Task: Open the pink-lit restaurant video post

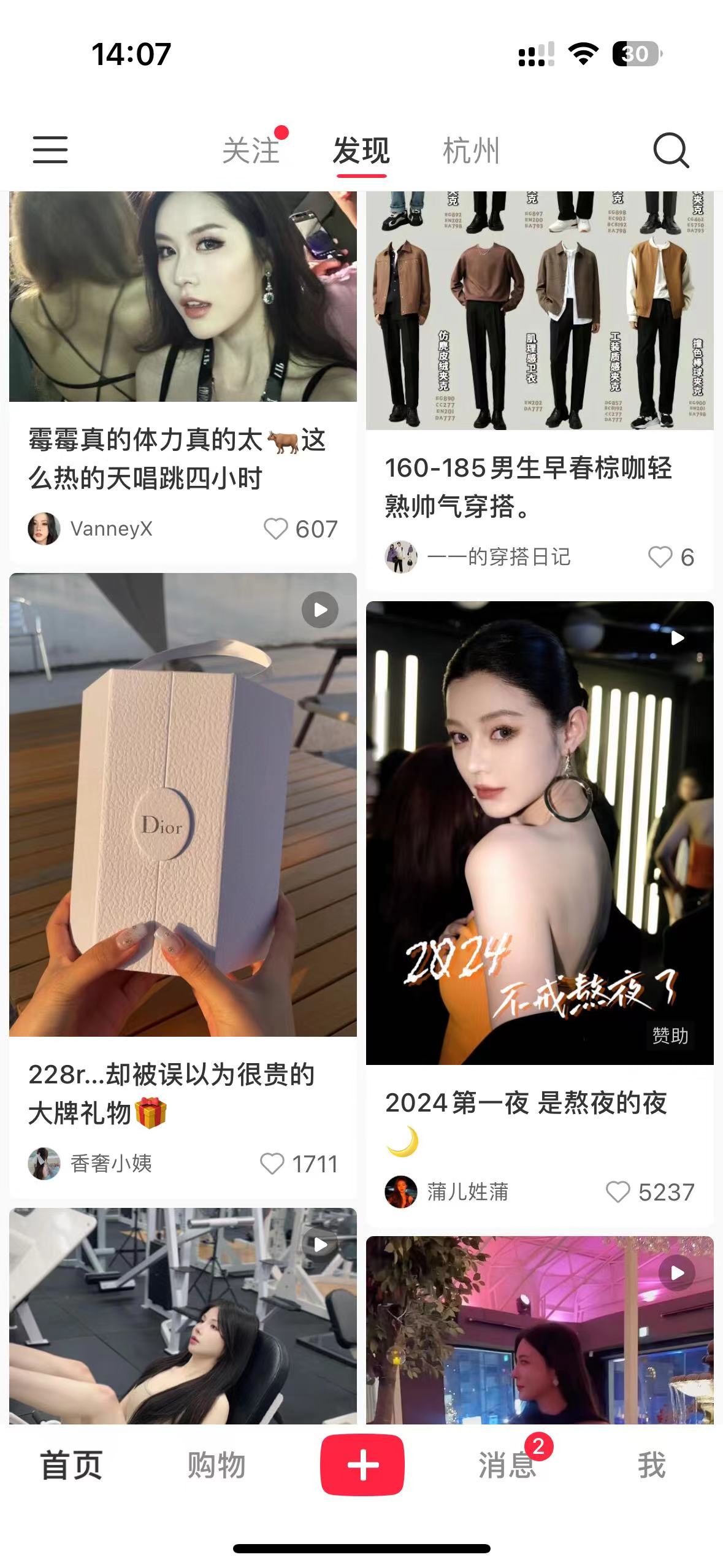Action: click(x=540, y=1330)
